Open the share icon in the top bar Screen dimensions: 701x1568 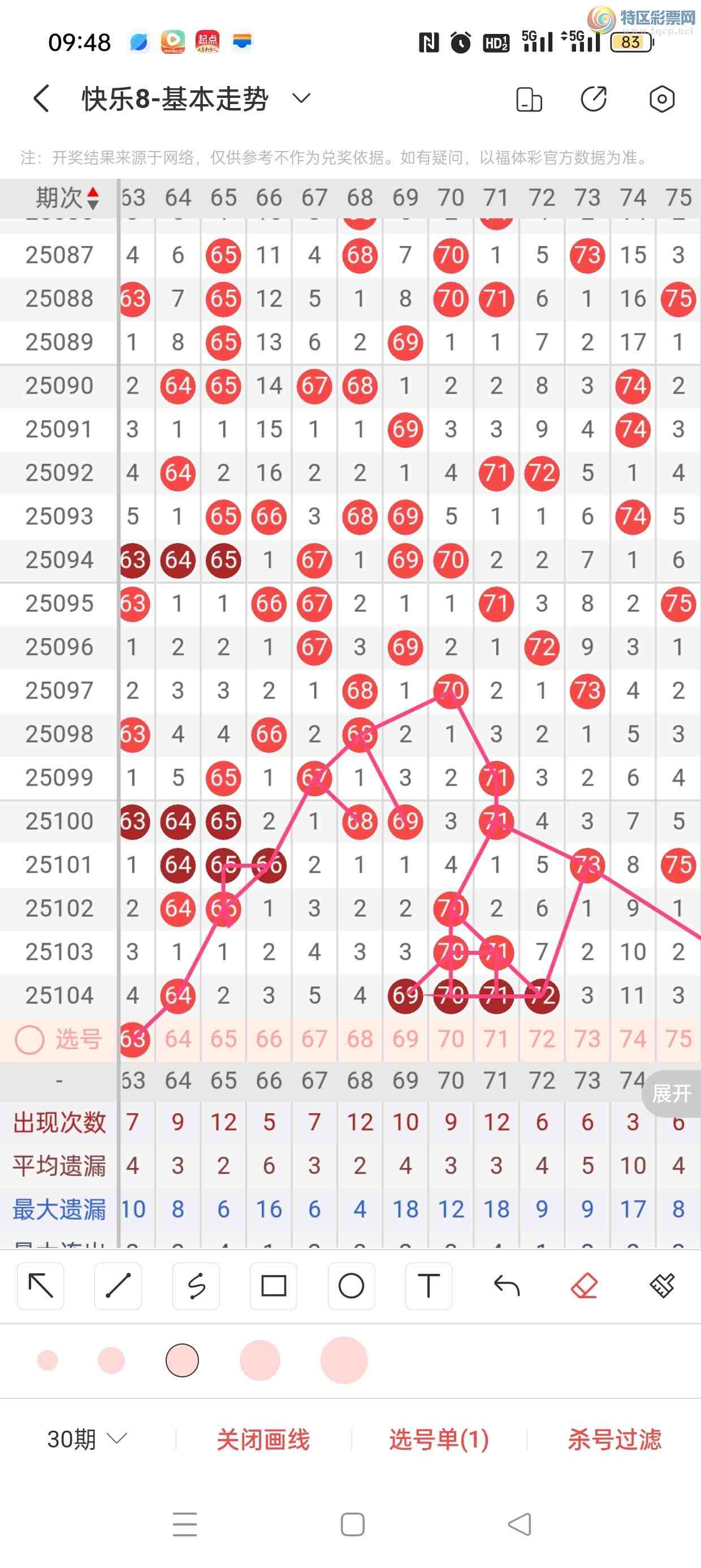click(x=593, y=98)
